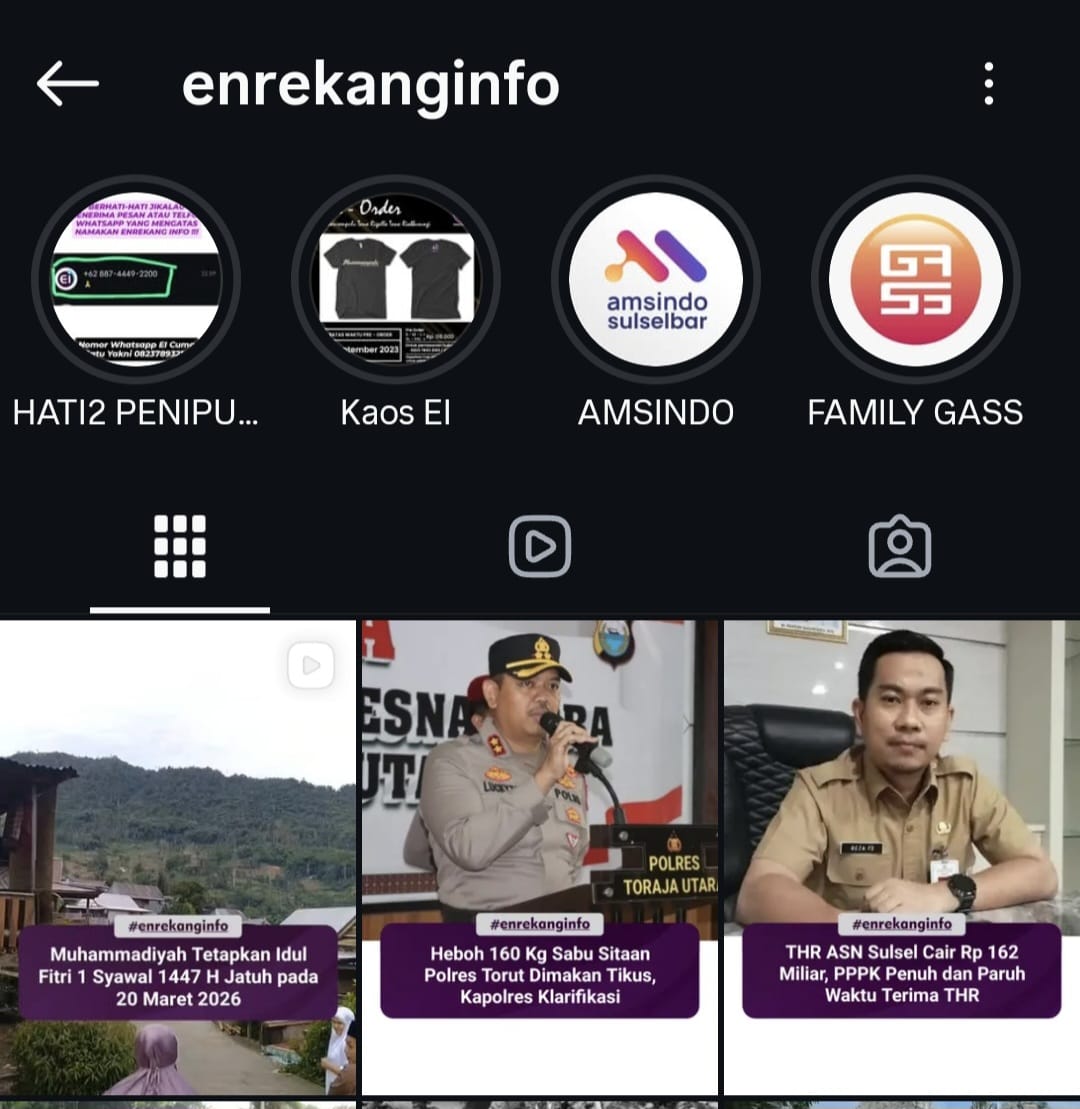Switch to the tagged photos tab
Viewport: 1080px width, 1109px height.
click(899, 547)
